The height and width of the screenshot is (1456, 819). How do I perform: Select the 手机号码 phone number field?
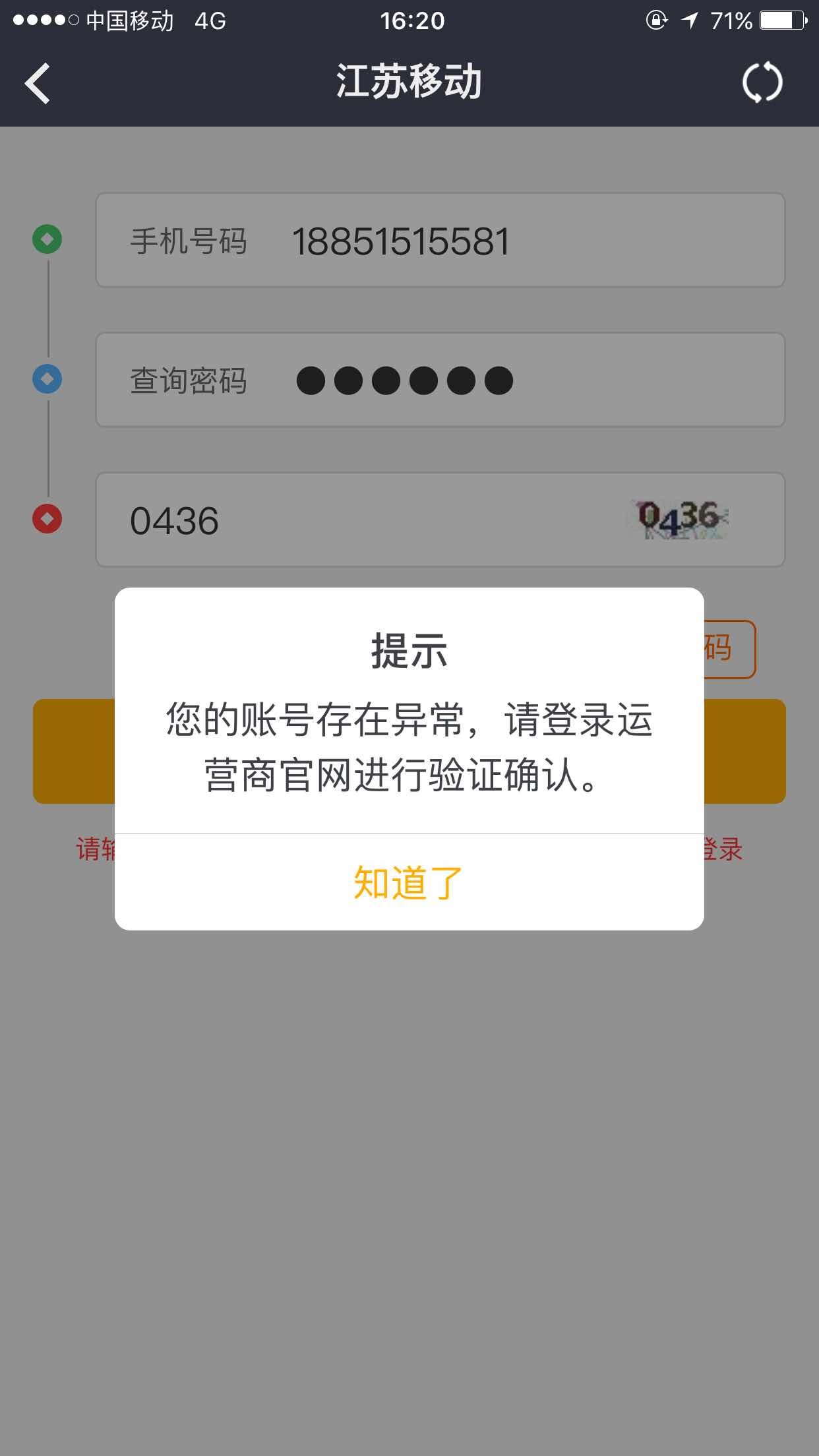(440, 240)
